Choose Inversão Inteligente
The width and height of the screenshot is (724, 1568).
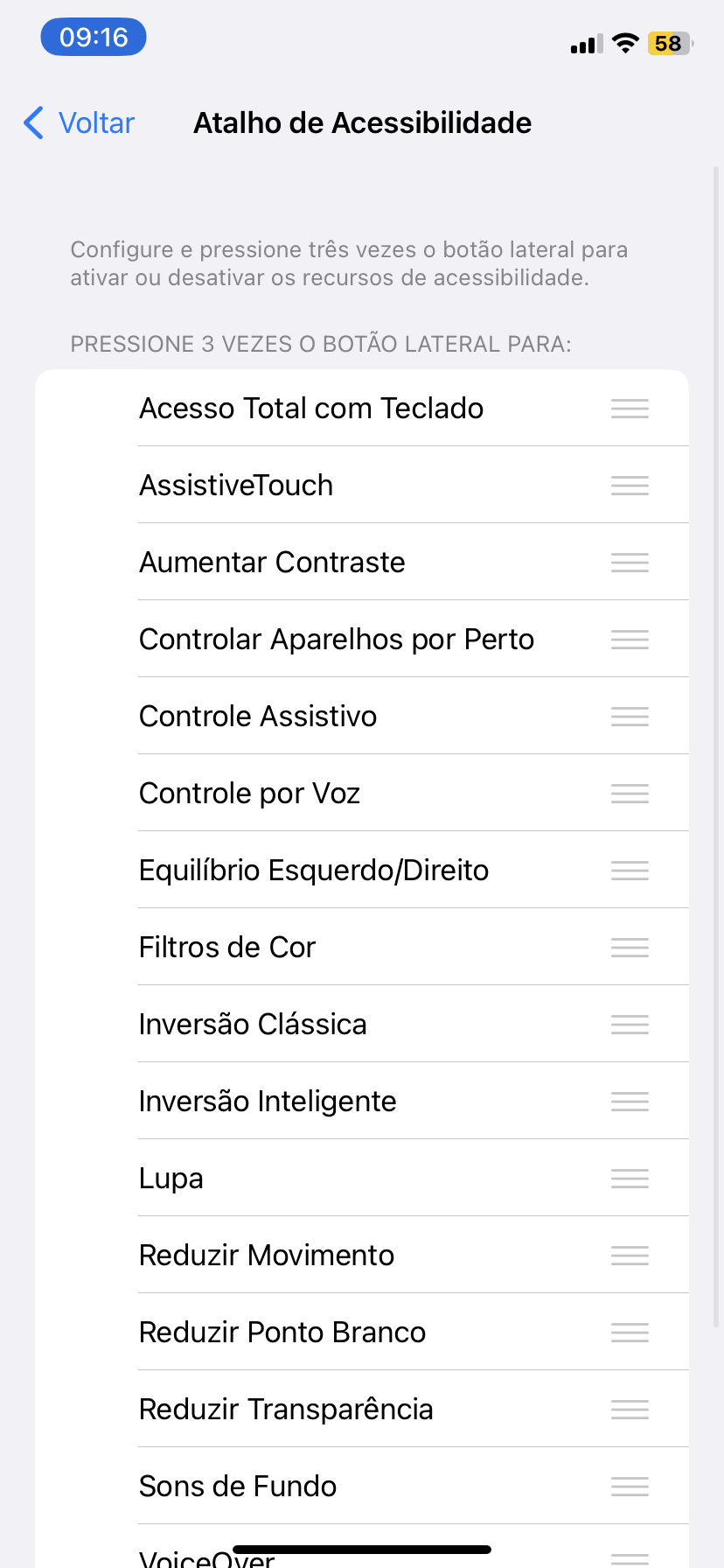coord(268,1102)
